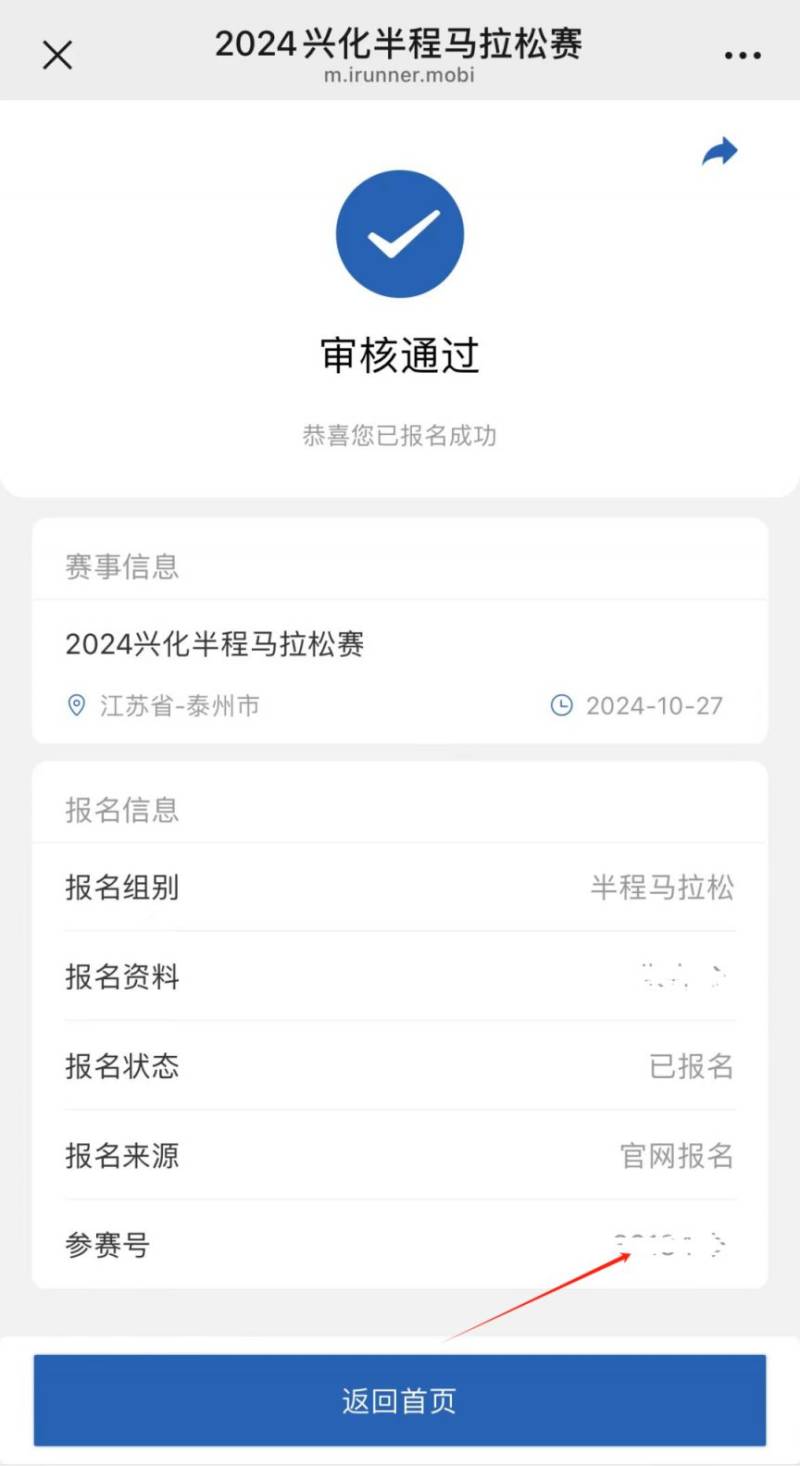Screen dimensions: 800x1466
Task: Tap the blue share arrow icon
Action: tap(720, 151)
